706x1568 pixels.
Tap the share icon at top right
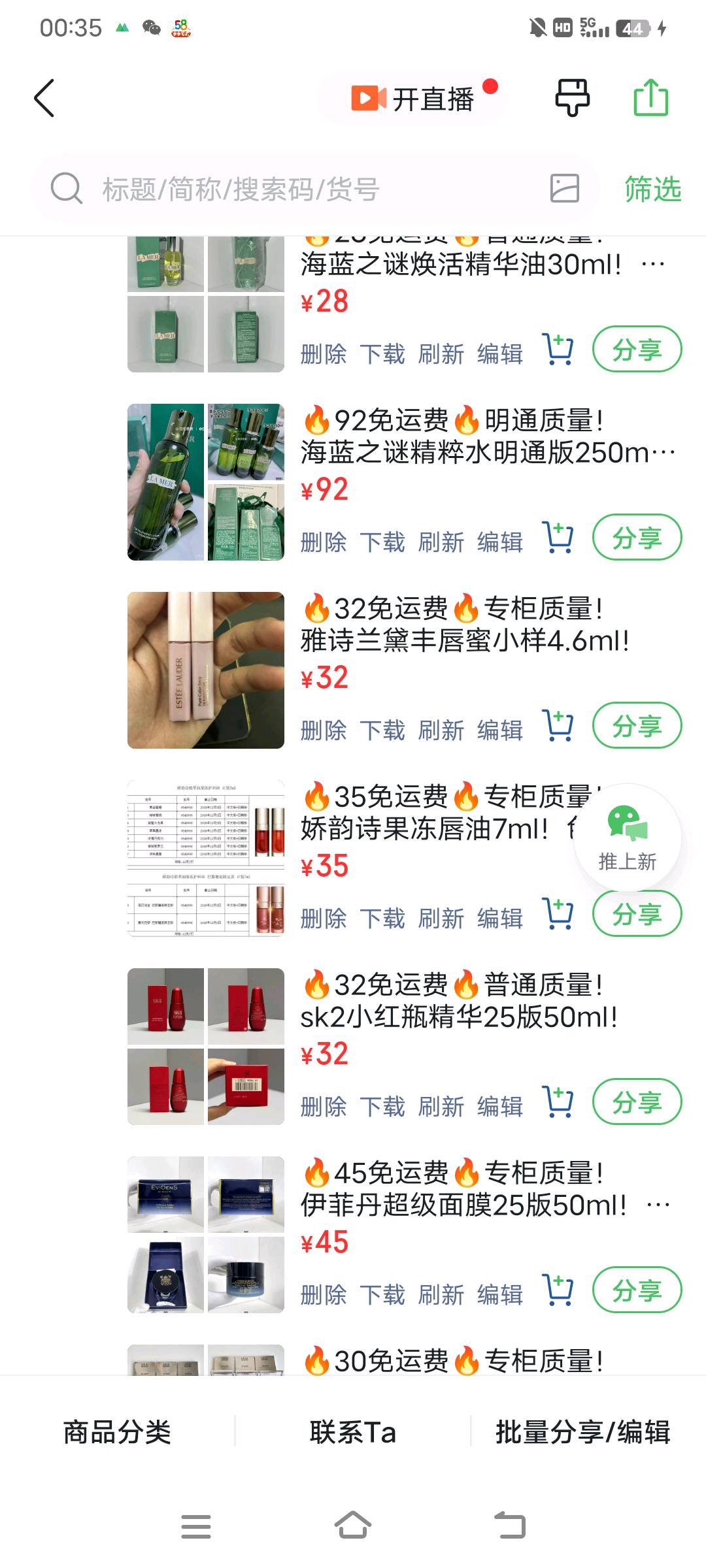pos(650,97)
